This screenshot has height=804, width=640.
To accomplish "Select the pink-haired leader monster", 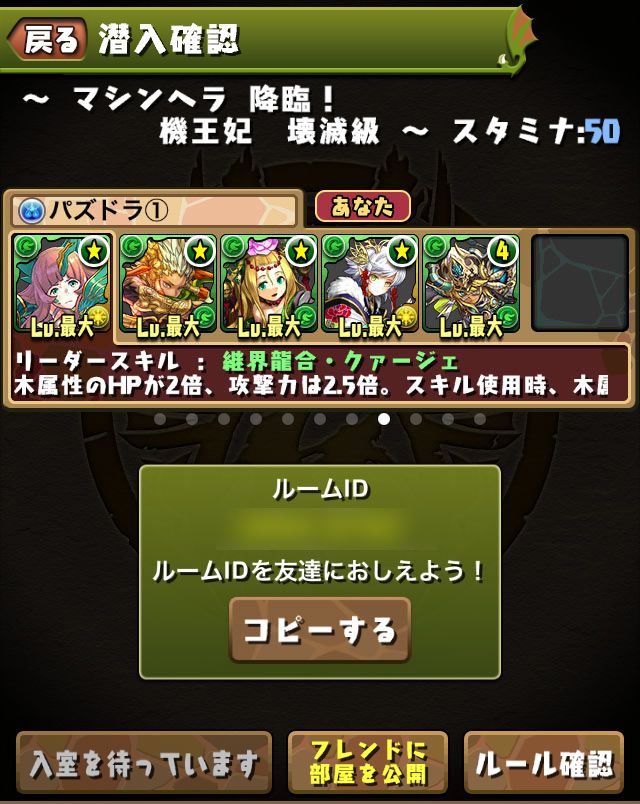I will [63, 284].
